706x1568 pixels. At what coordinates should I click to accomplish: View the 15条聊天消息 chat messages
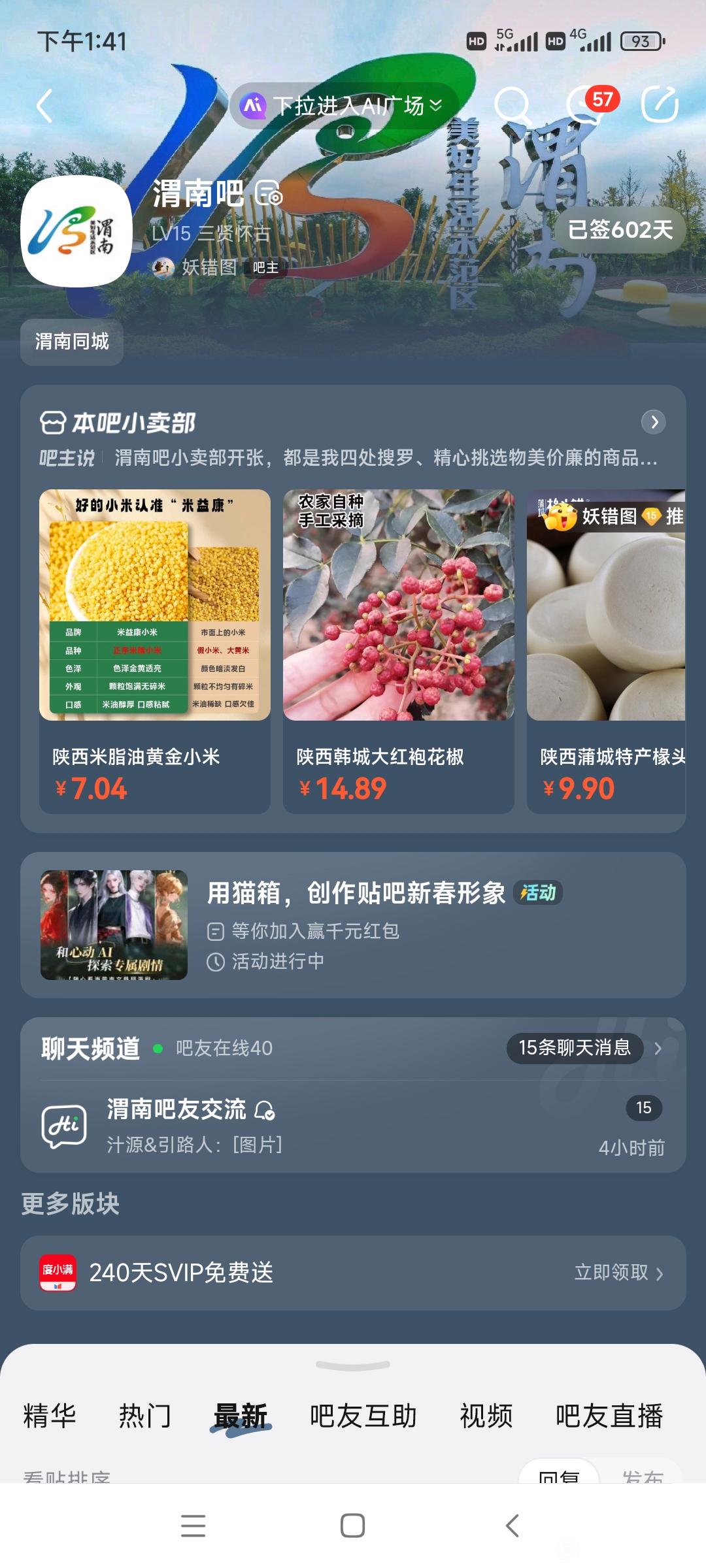click(575, 1048)
